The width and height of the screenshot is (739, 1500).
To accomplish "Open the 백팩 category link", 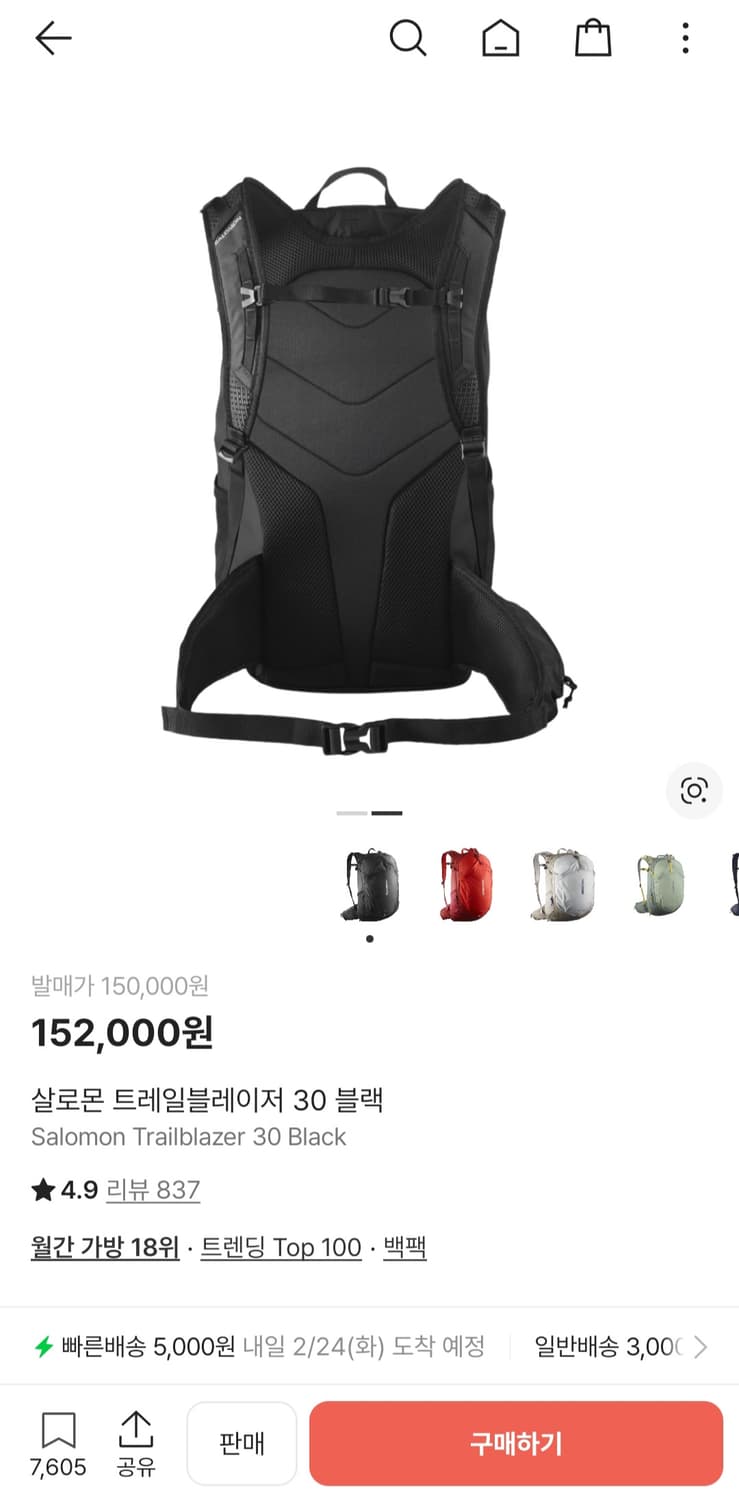I will pyautogui.click(x=404, y=1248).
